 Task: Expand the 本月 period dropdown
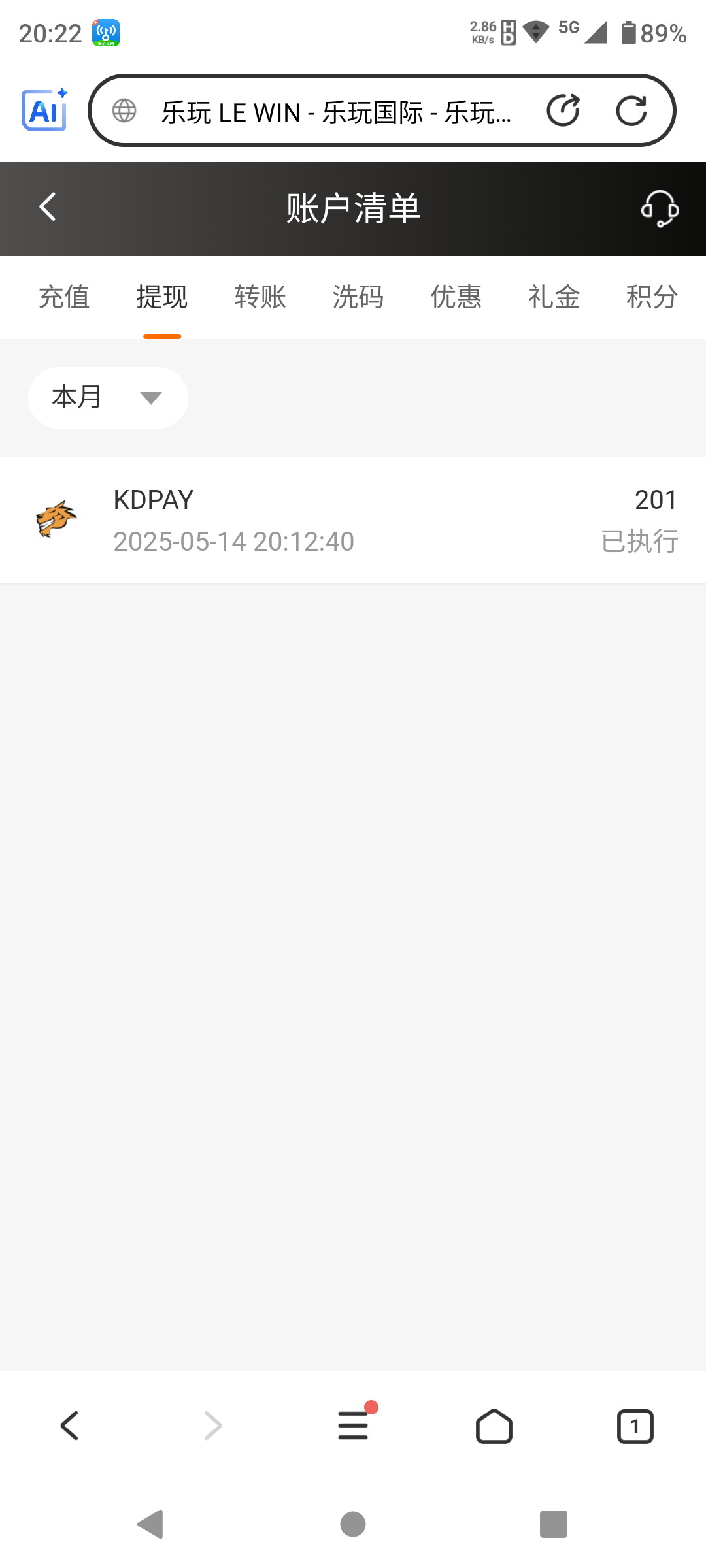click(108, 398)
